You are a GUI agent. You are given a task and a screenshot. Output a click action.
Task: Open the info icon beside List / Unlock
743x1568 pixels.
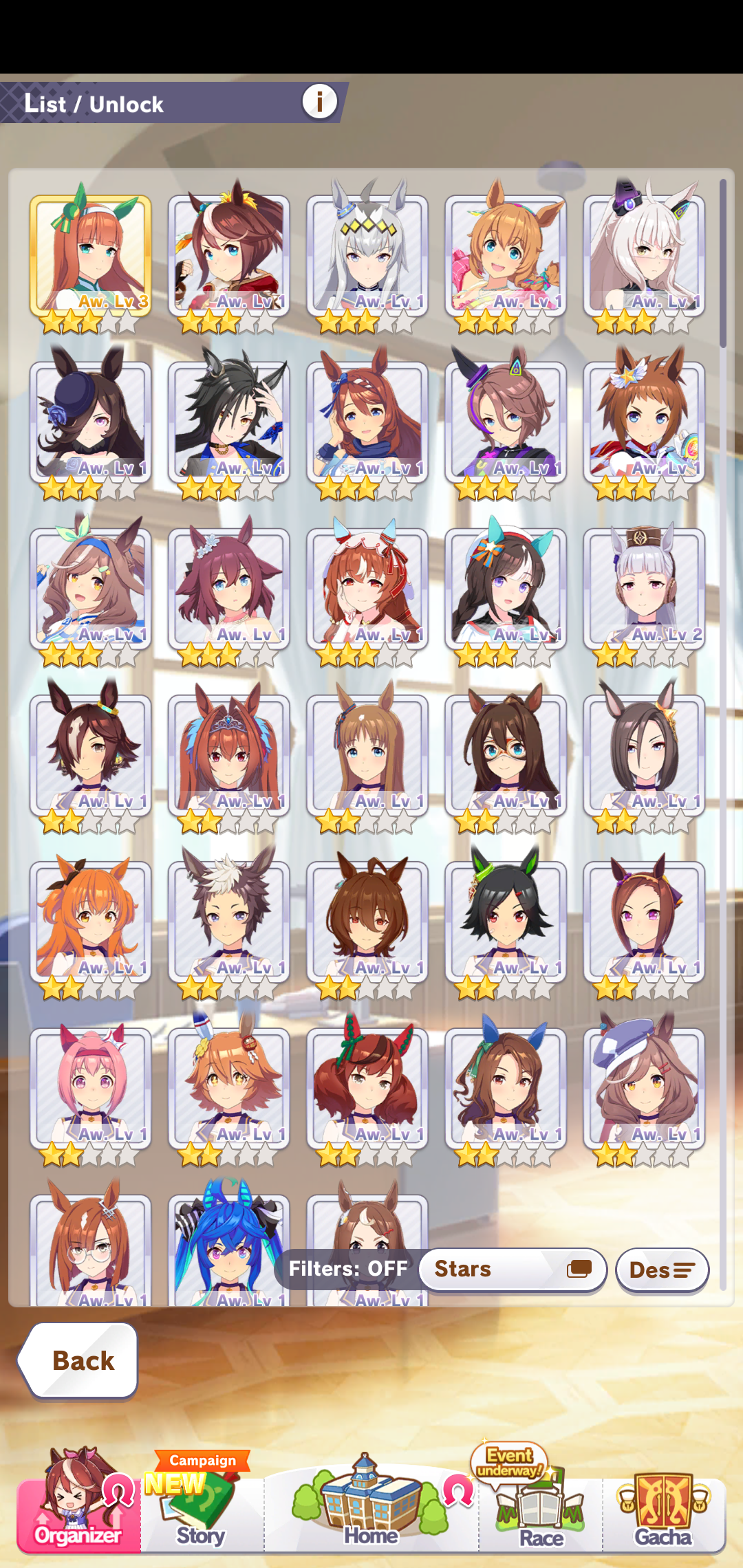pos(319,102)
